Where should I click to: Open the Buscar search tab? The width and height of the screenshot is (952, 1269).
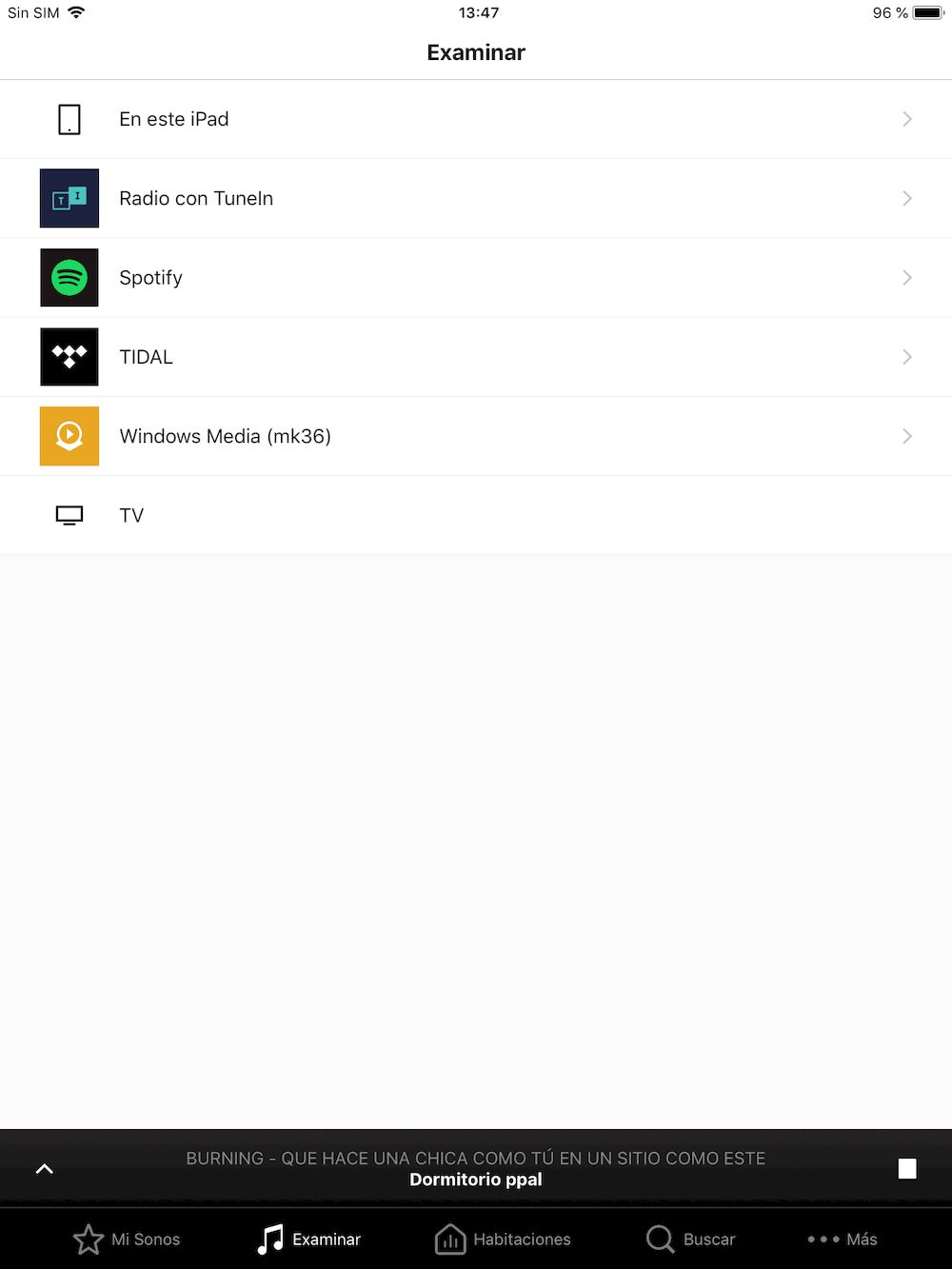[690, 1239]
